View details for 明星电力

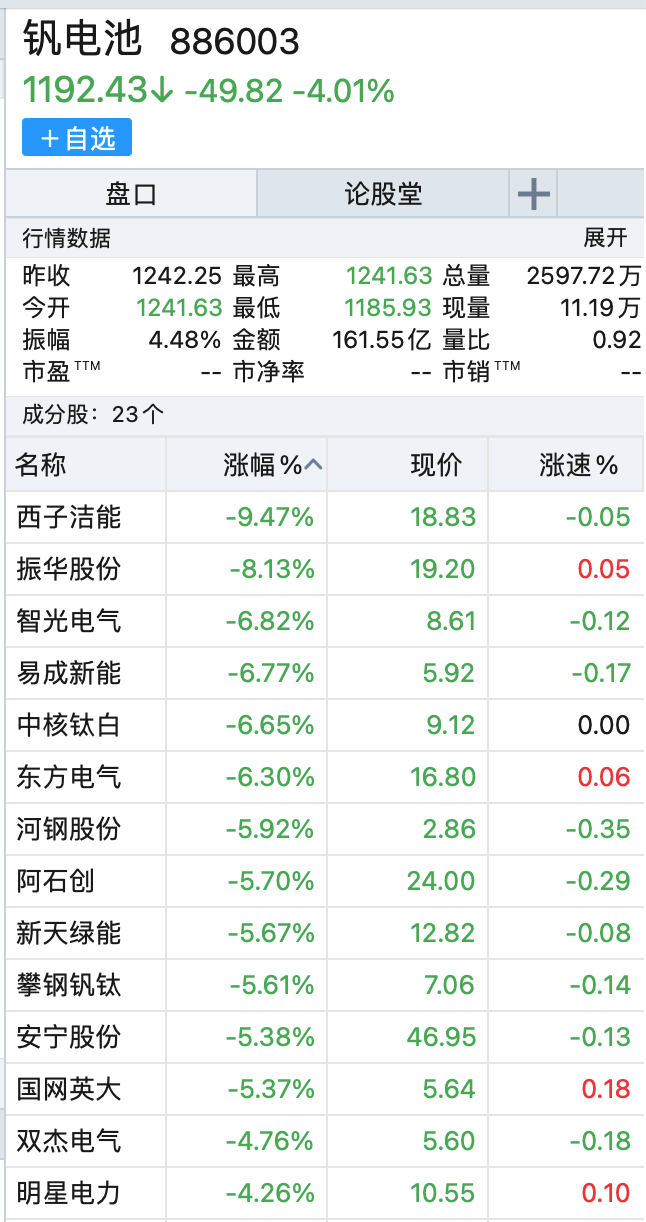[69, 1193]
